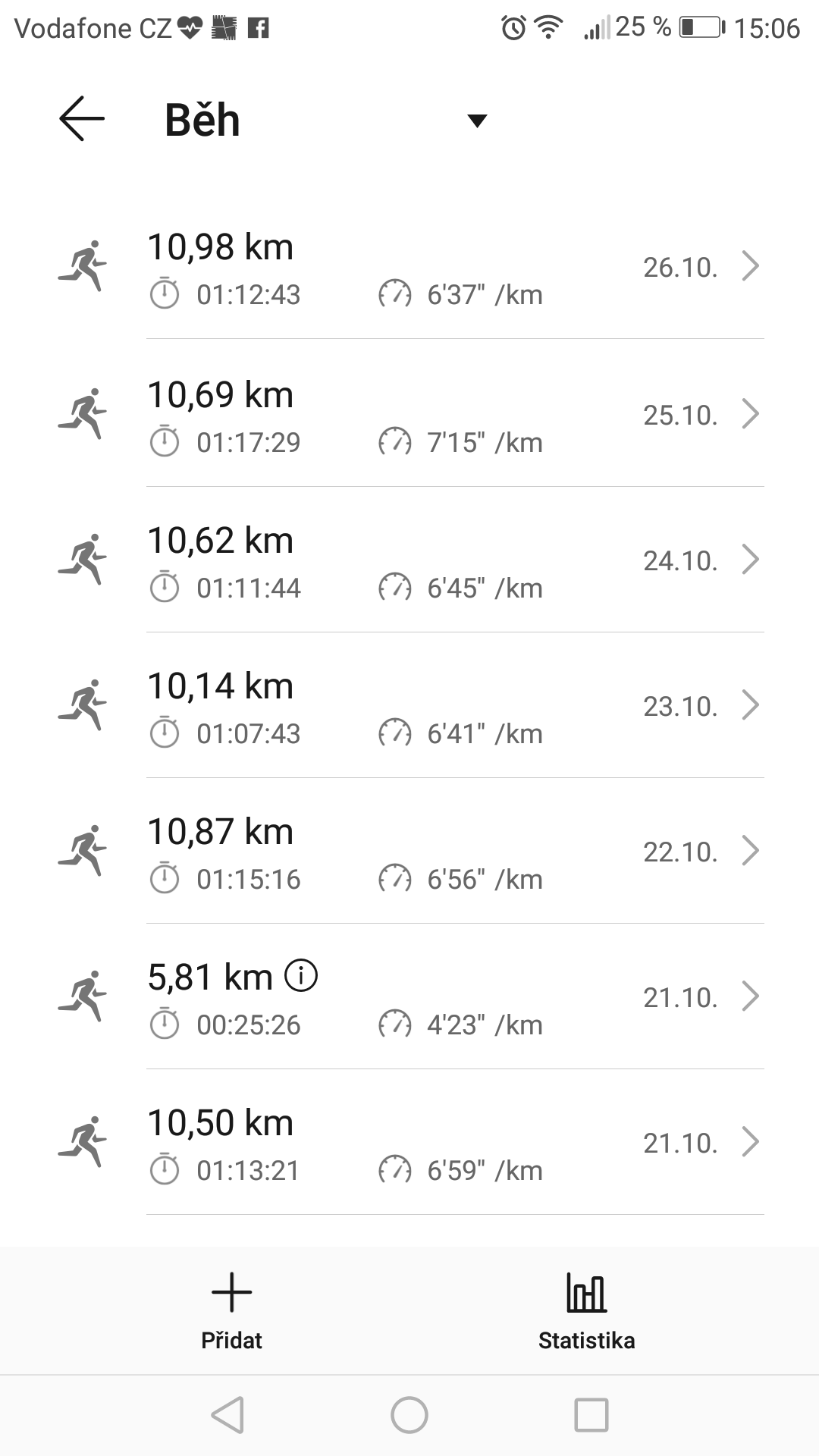Add a new record with Přidat
This screenshot has width=819, height=1456.
(231, 1311)
